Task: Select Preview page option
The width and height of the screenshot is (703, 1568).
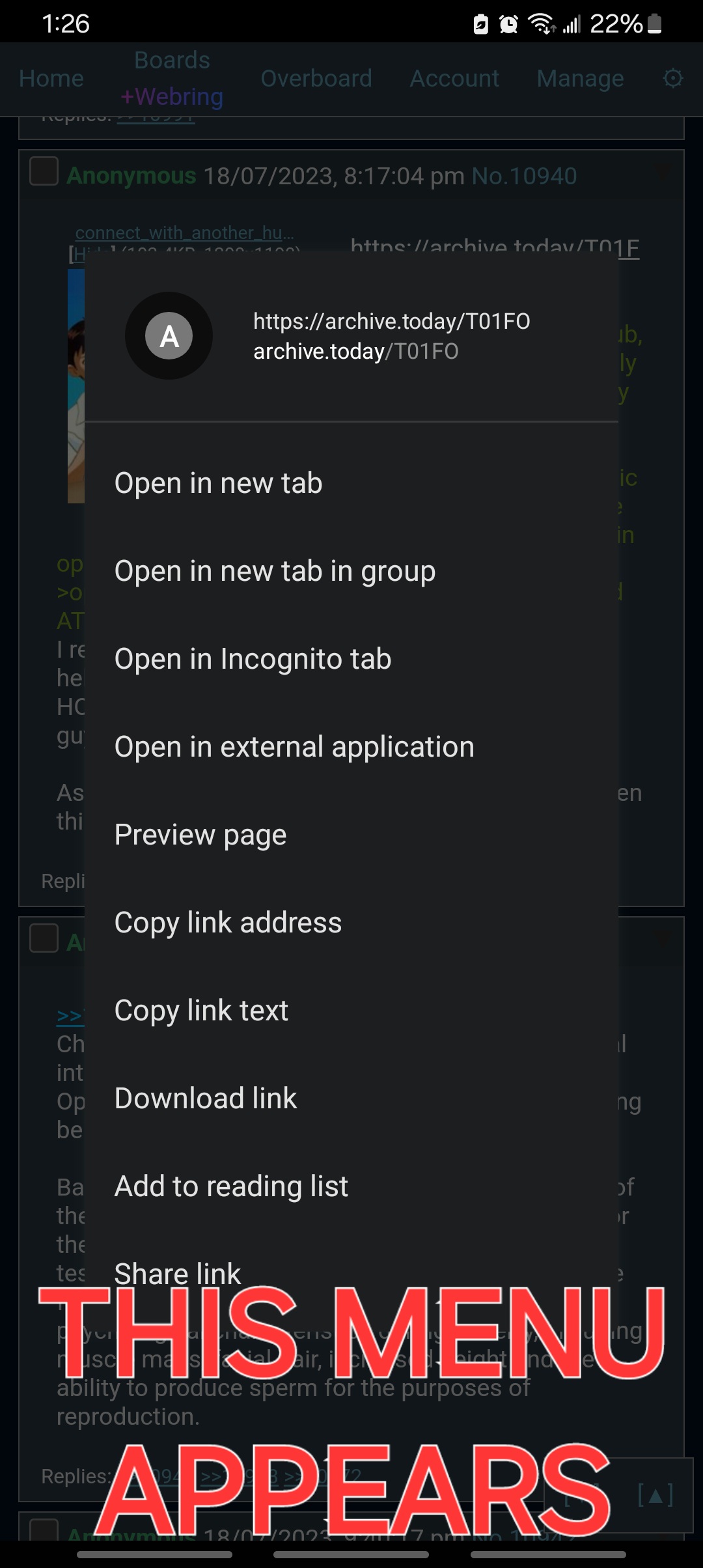Action: click(x=351, y=835)
